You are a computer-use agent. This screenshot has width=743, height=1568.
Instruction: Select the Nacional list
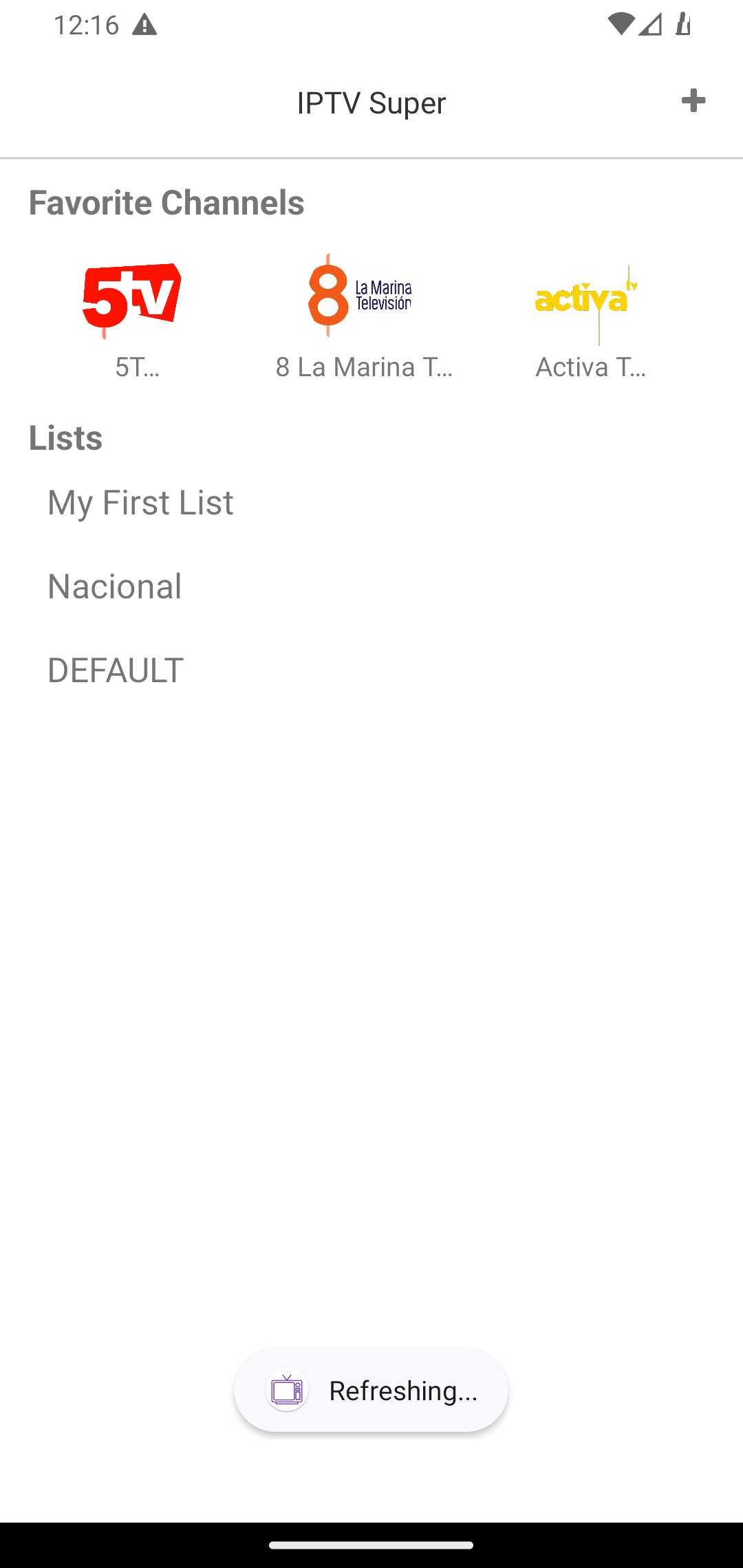[371, 586]
